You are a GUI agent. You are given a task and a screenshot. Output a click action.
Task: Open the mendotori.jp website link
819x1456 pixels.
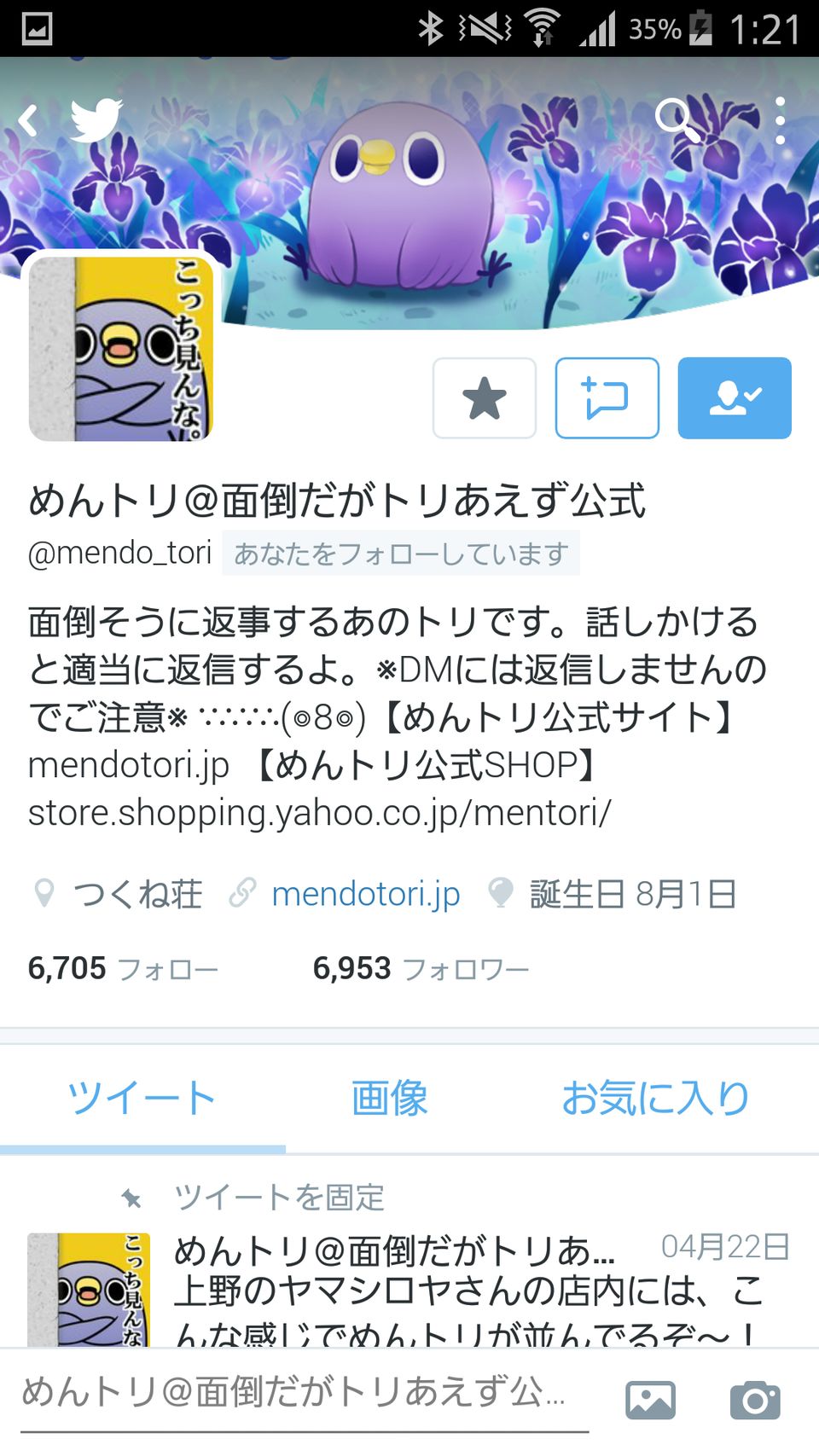point(365,894)
